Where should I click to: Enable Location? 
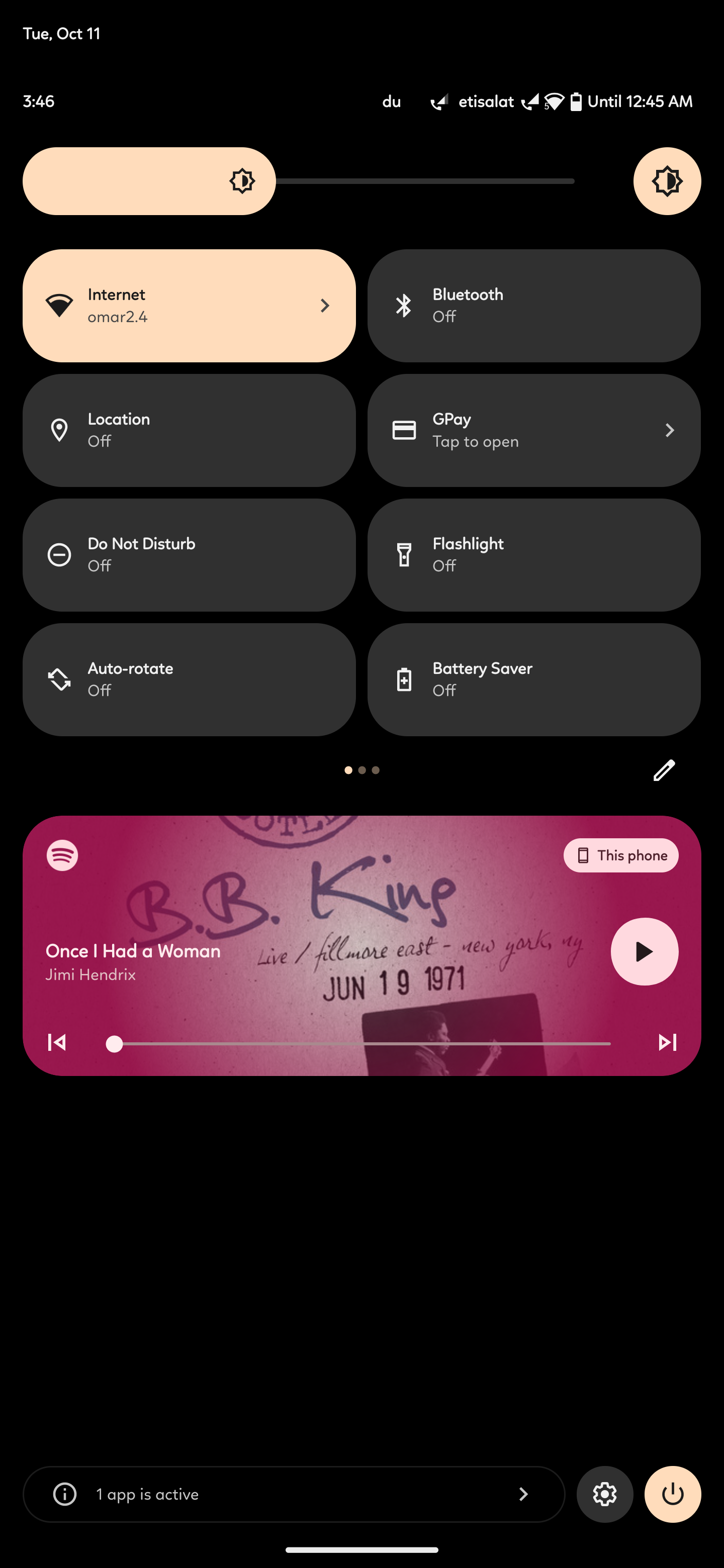(189, 430)
